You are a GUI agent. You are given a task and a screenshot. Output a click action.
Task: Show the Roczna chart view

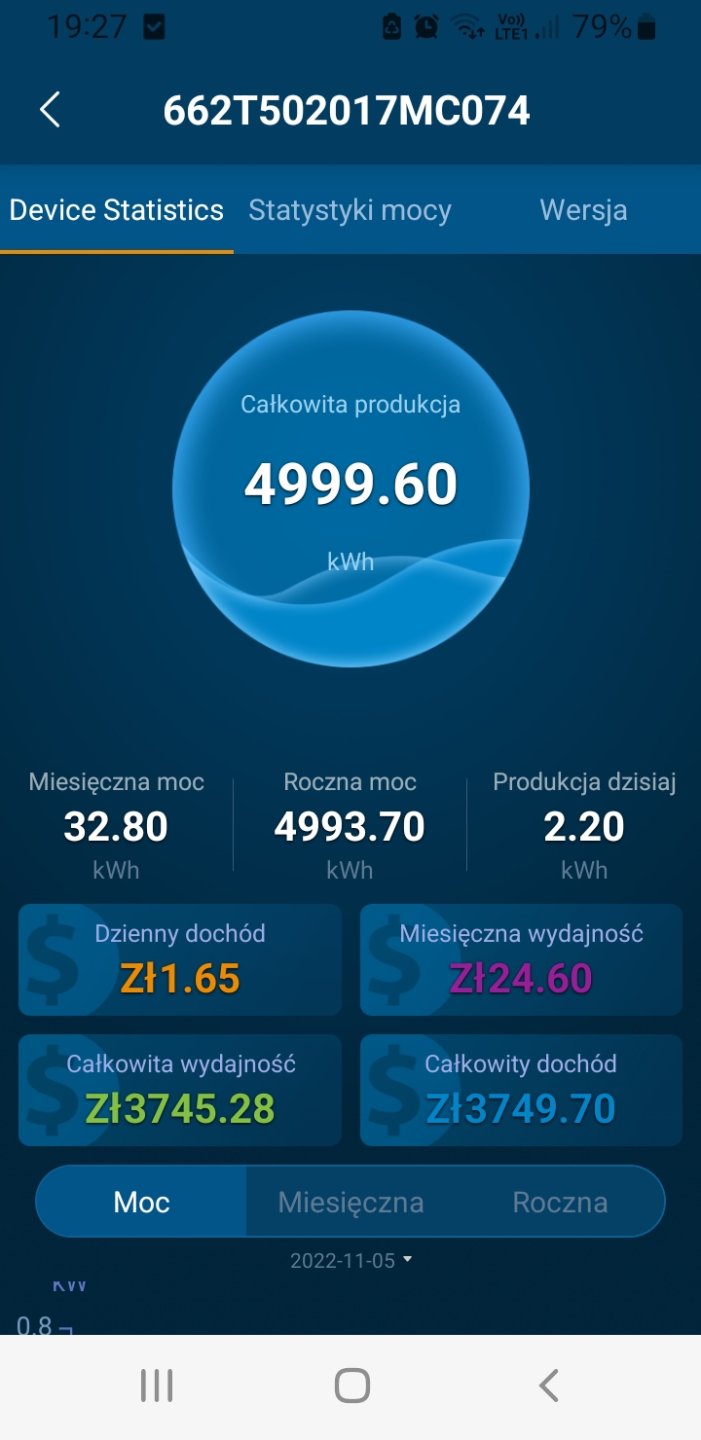tap(560, 1202)
